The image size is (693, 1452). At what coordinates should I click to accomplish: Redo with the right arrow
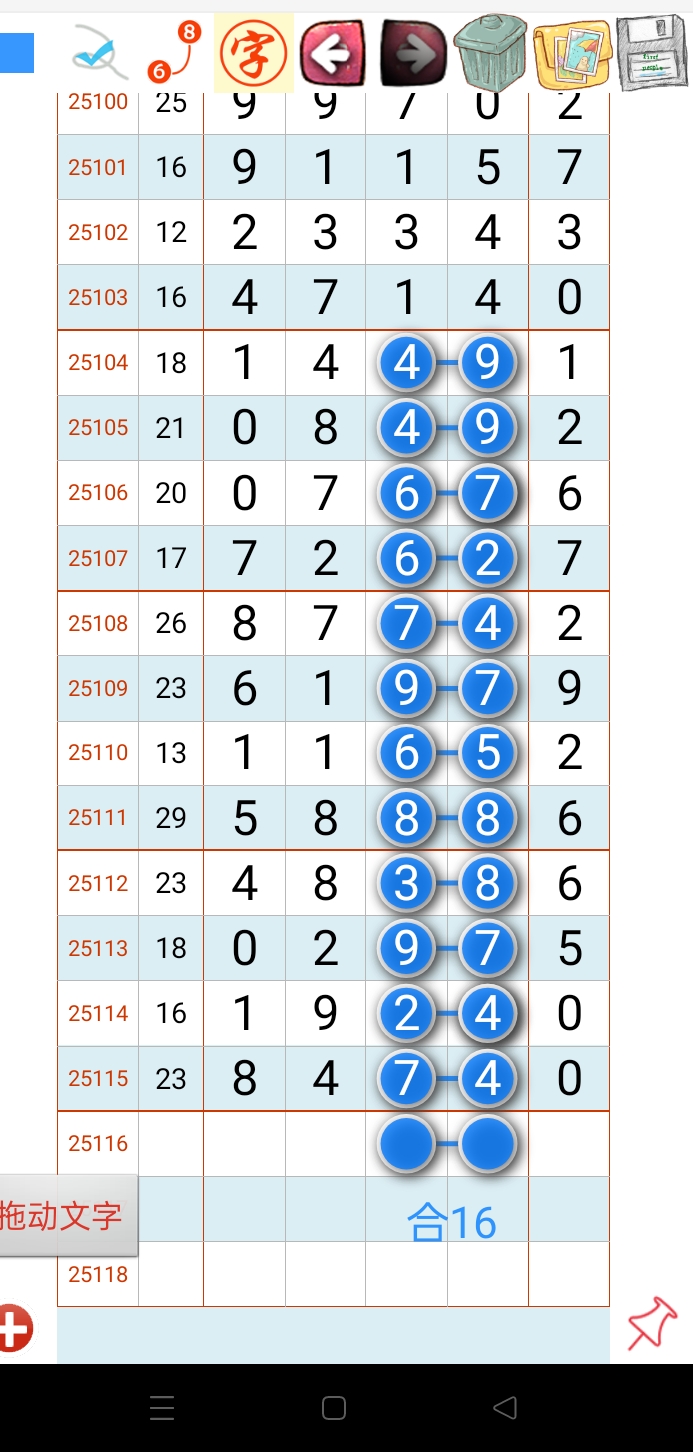pos(414,53)
